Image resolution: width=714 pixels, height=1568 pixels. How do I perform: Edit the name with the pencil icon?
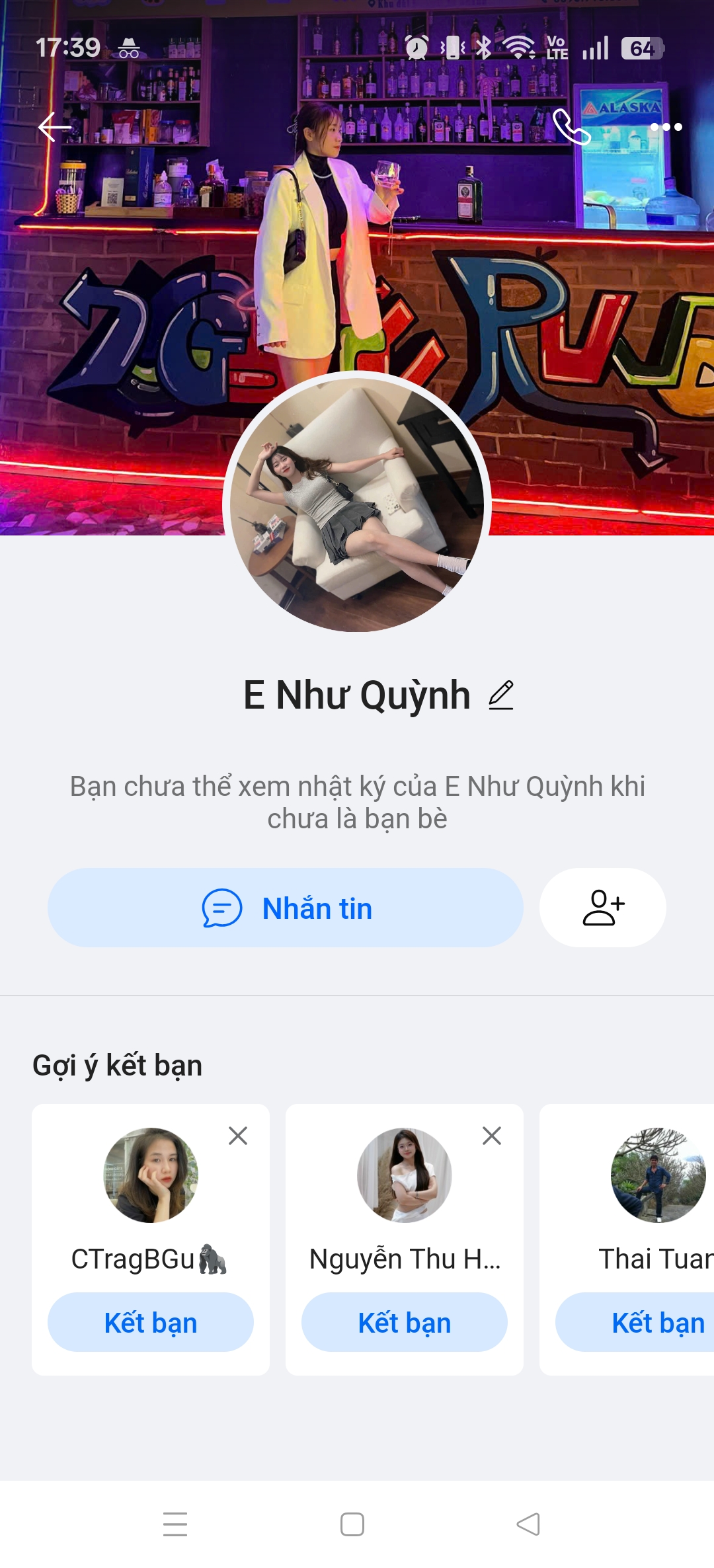point(501,695)
